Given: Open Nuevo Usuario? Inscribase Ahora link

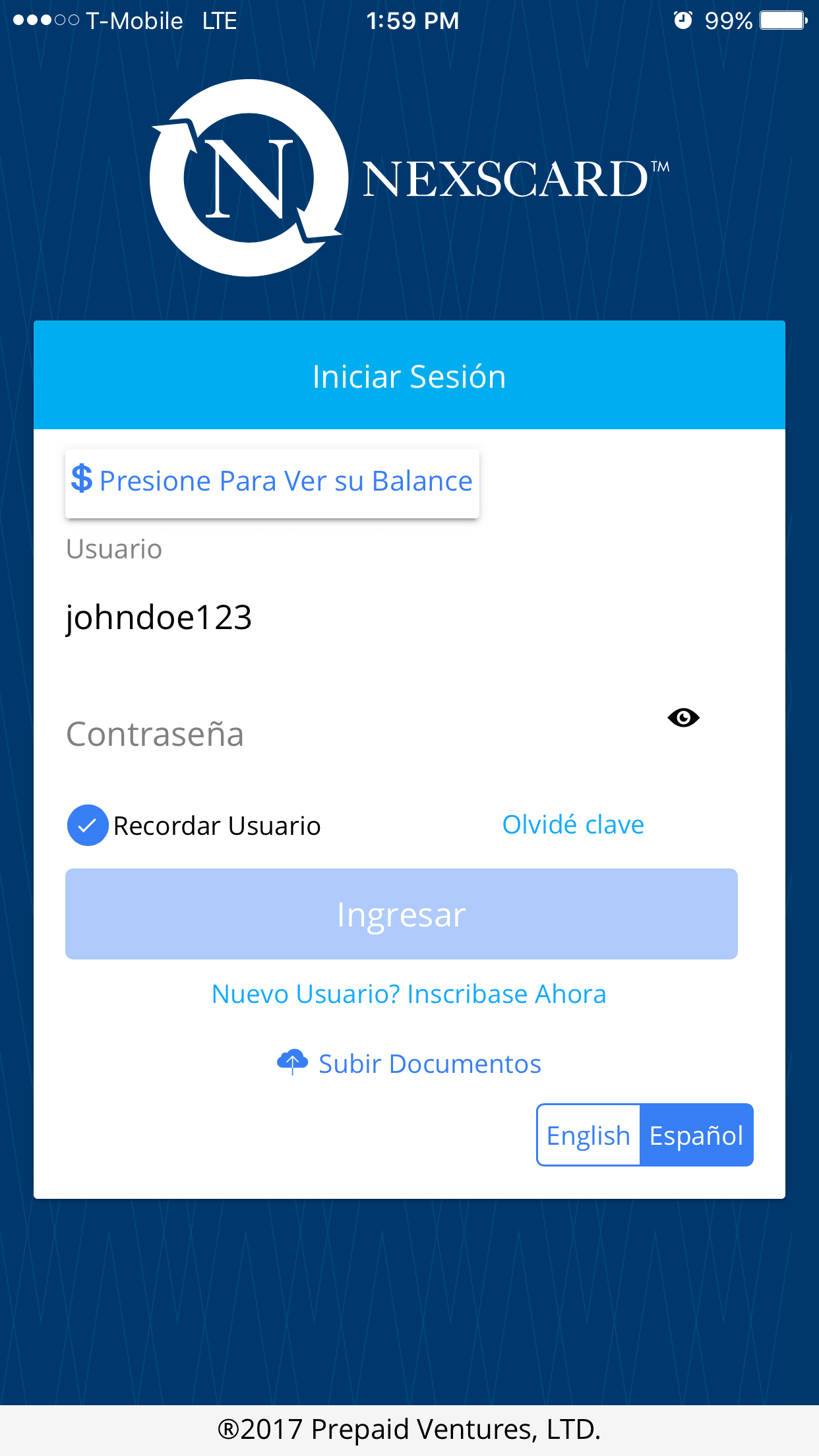Looking at the screenshot, I should click(x=409, y=994).
